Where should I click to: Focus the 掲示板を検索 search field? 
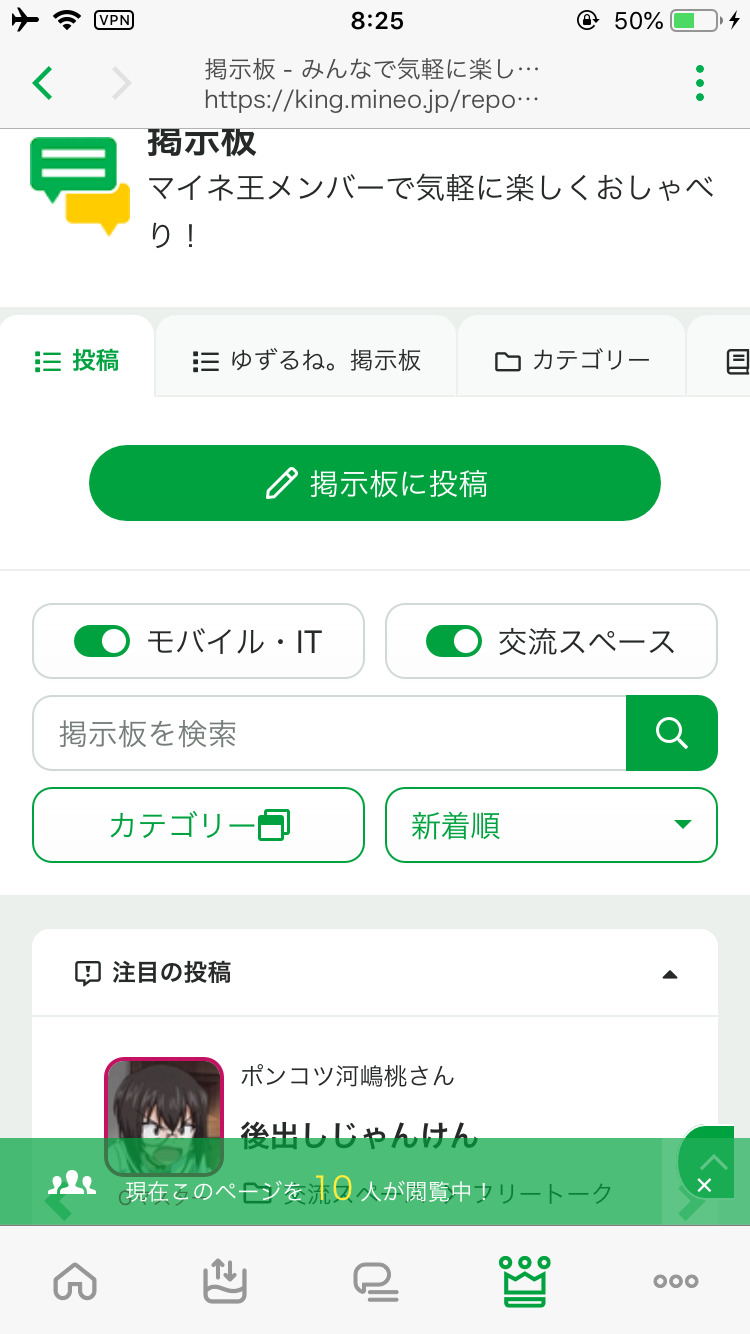pos(329,733)
